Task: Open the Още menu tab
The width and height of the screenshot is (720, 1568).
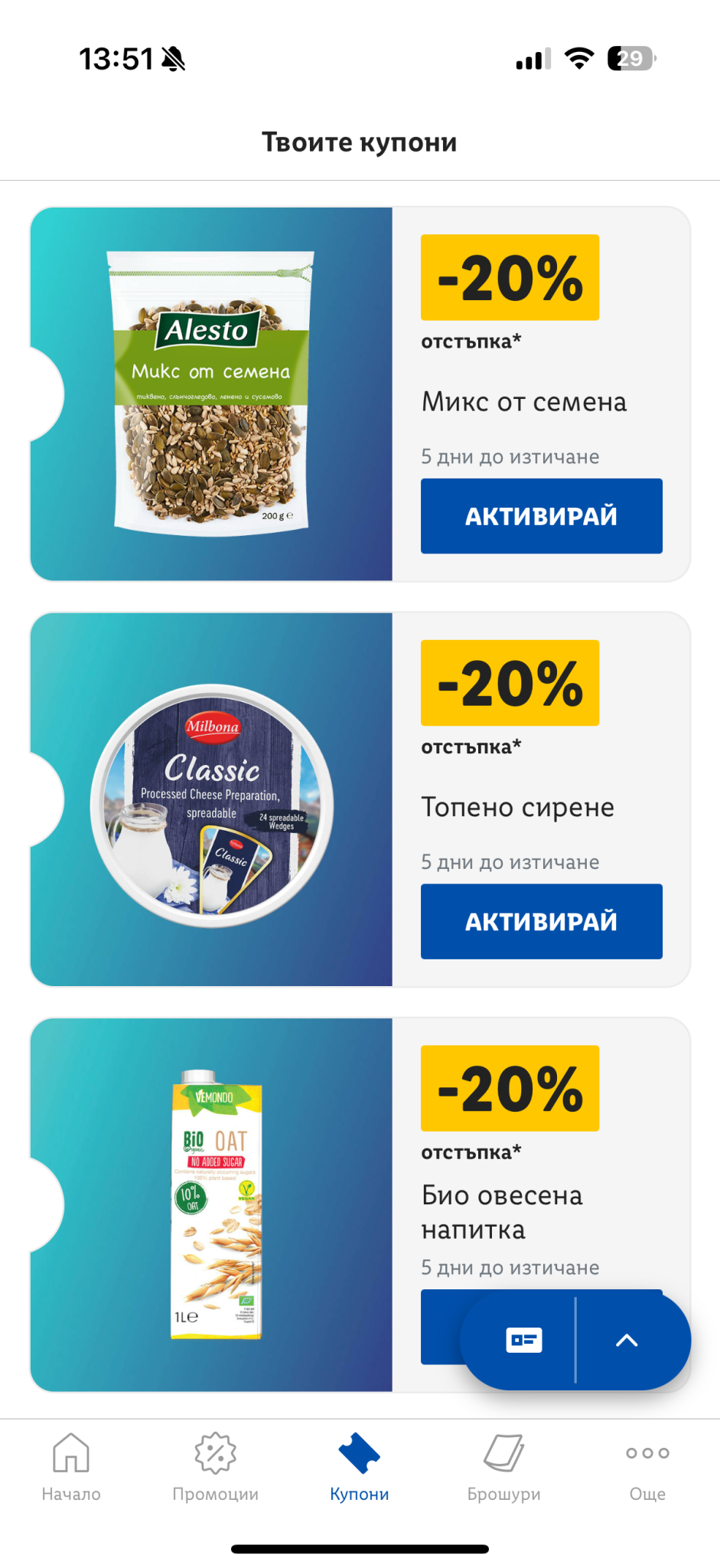Action: pos(647,1466)
